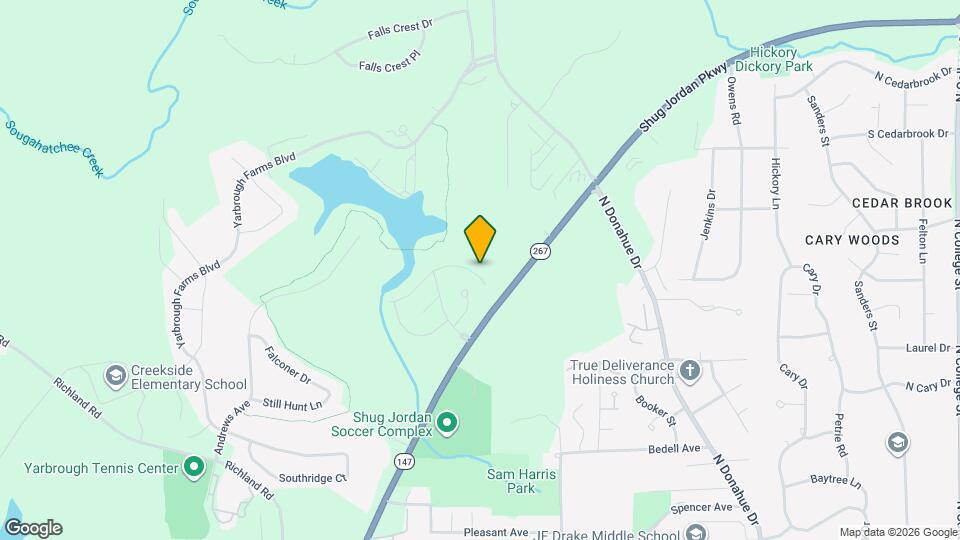Select the True Deliverance Holiness Church marker
The height and width of the screenshot is (540, 960).
689,372
